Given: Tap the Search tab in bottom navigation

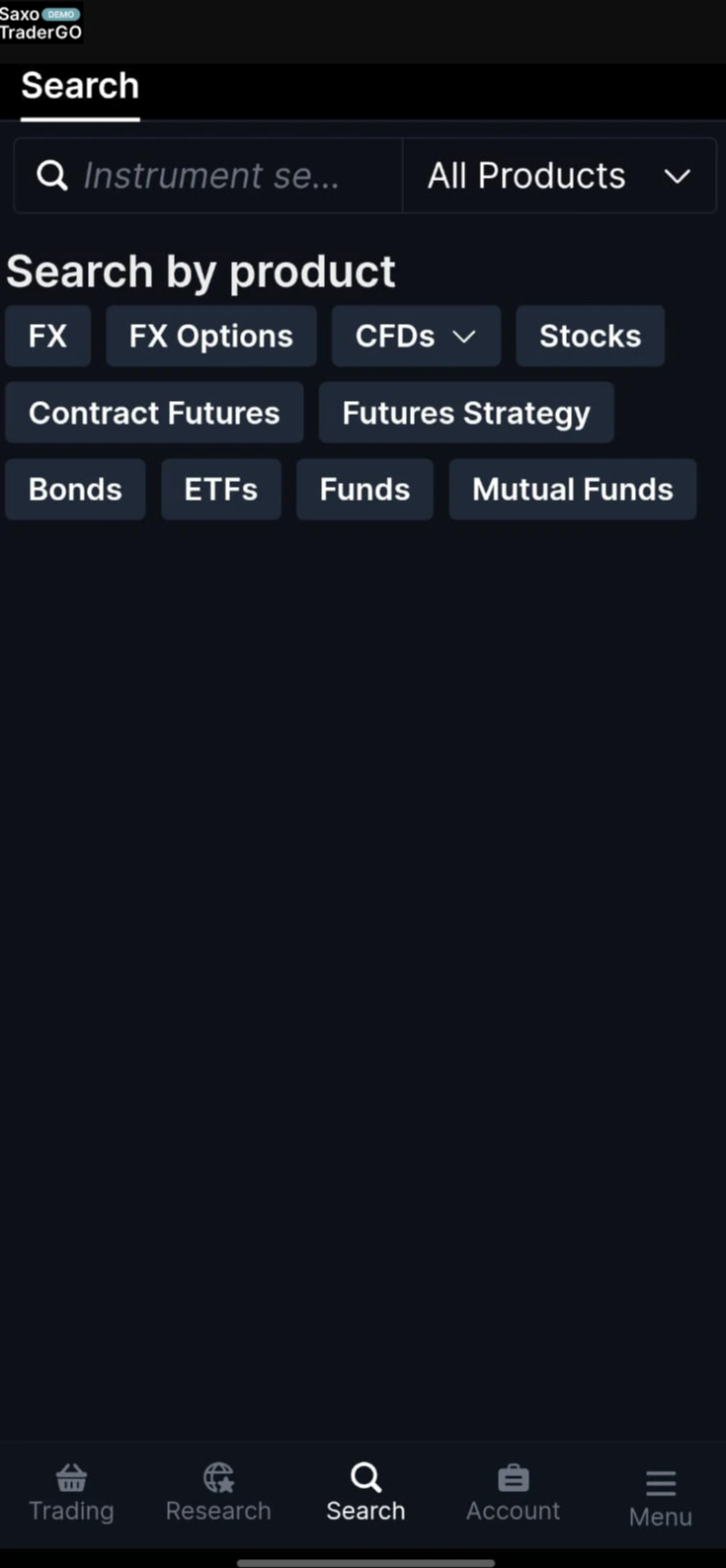Looking at the screenshot, I should coord(365,1493).
